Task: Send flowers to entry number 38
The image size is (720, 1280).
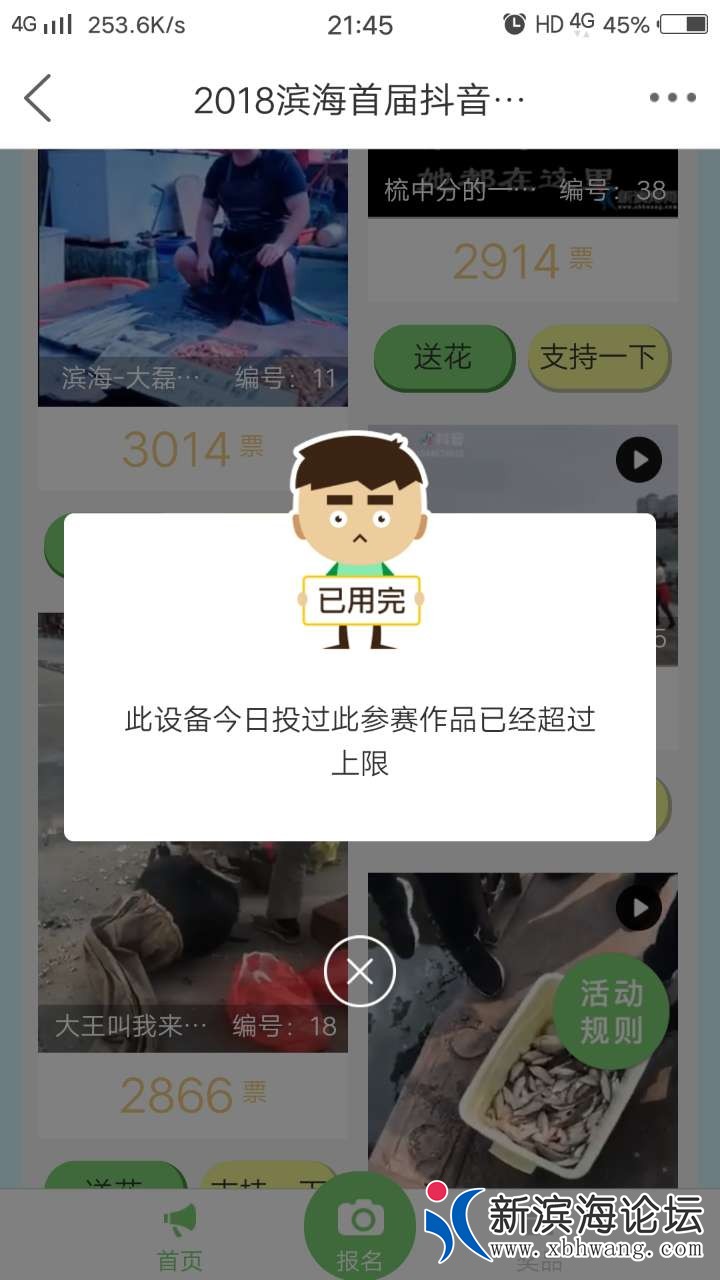Action: [x=443, y=357]
